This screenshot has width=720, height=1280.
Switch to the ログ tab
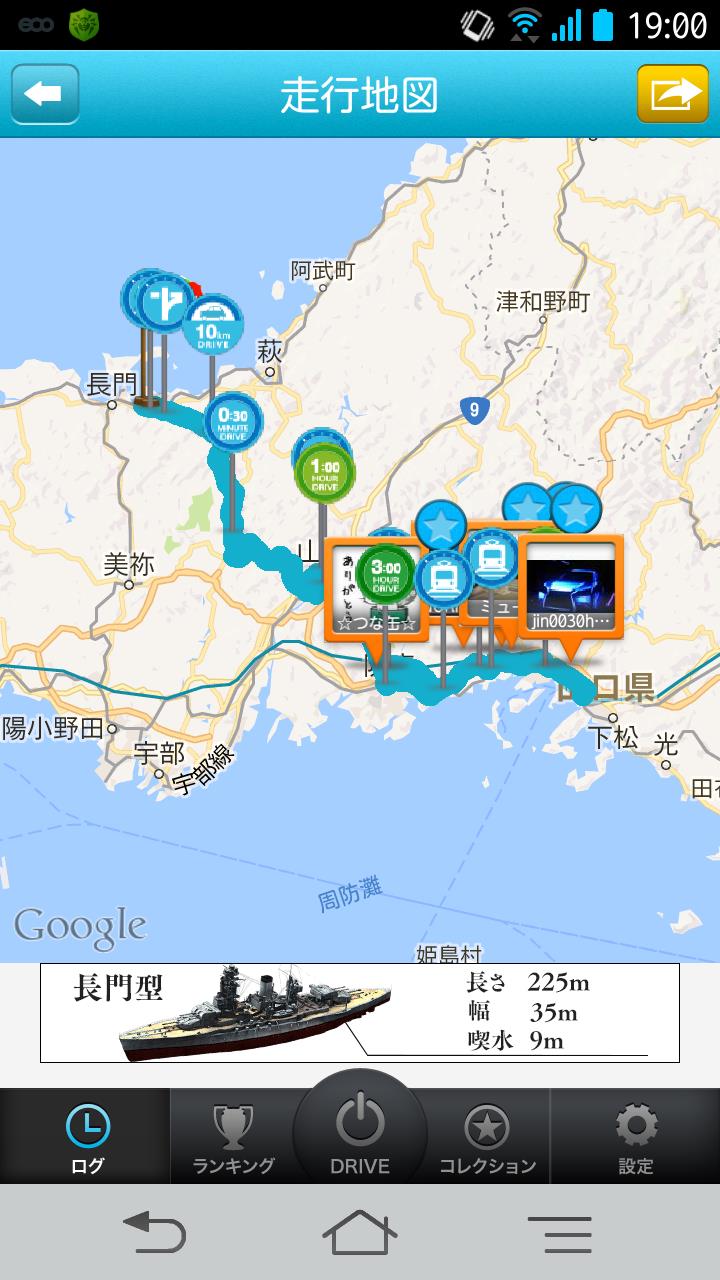pyautogui.click(x=86, y=1137)
